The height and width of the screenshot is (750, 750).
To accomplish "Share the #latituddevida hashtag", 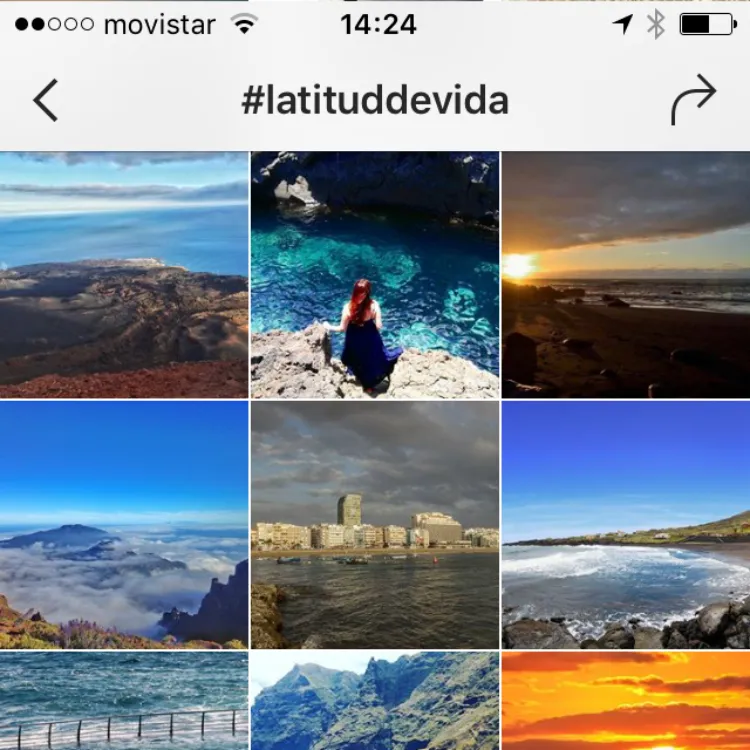I will tap(693, 100).
